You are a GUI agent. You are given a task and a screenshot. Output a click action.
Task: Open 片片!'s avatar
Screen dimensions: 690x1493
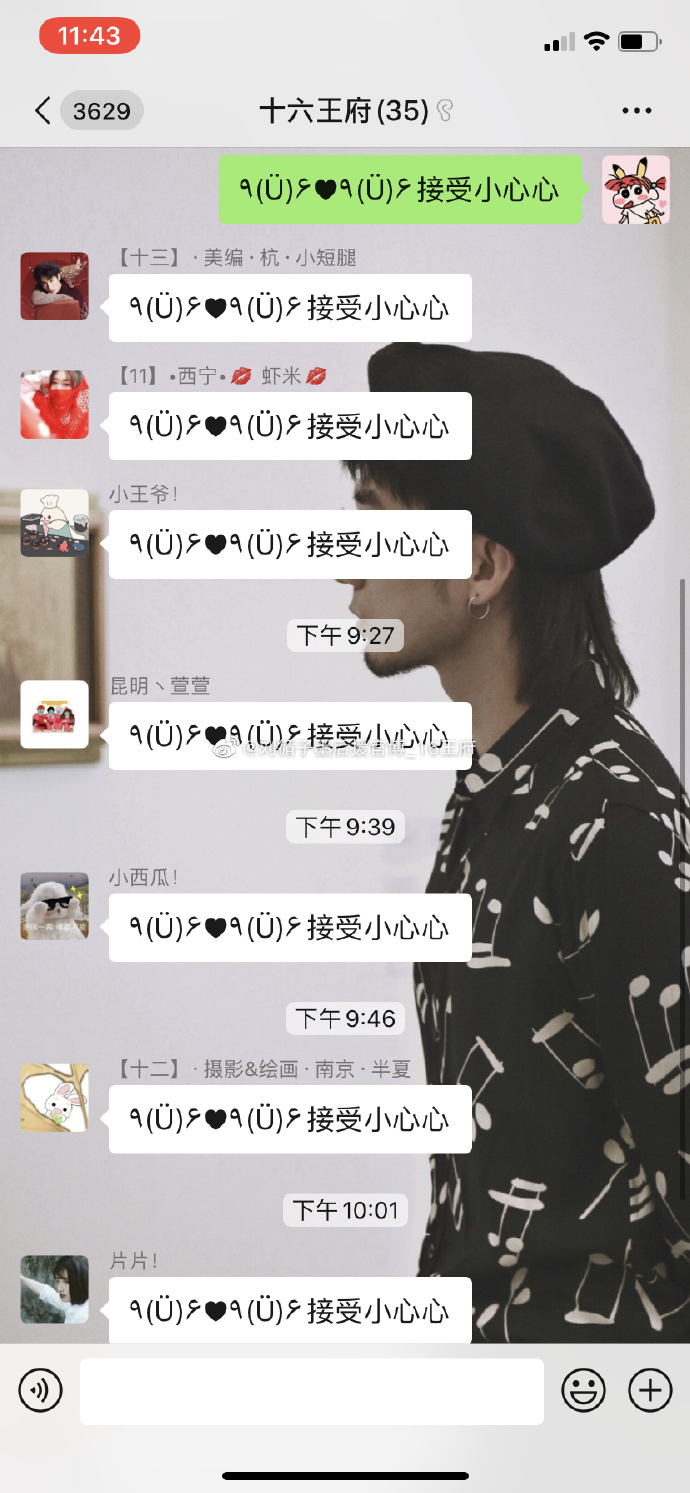point(55,1290)
